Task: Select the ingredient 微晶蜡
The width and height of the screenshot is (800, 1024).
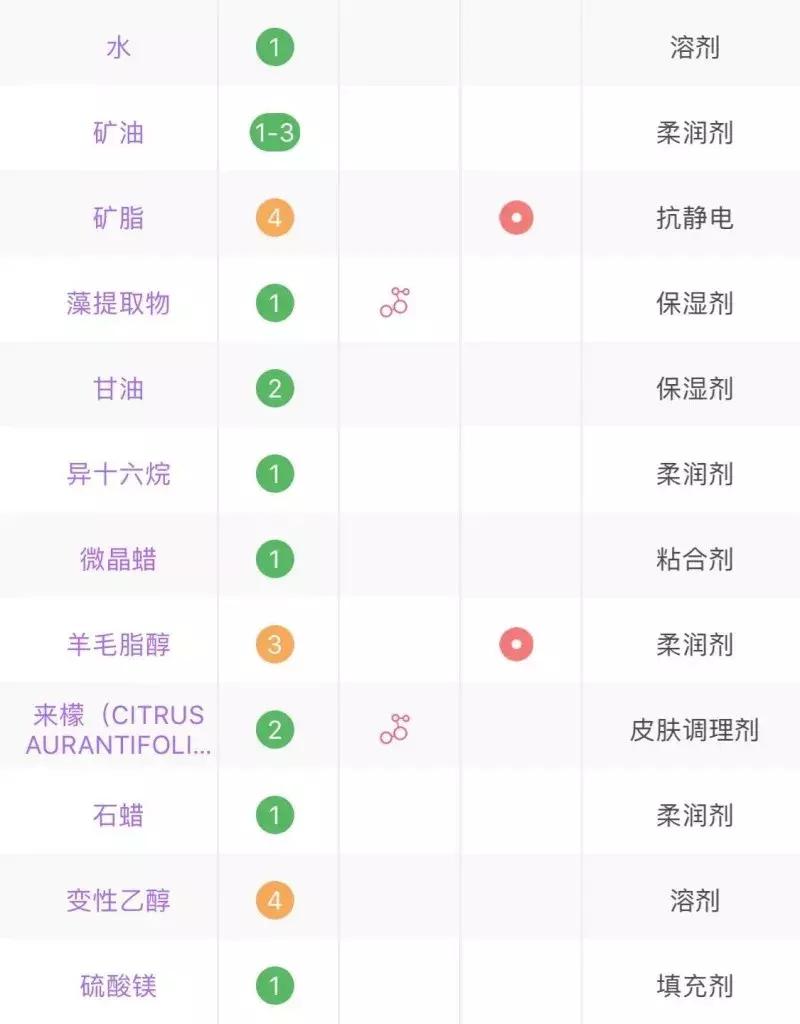Action: 118,559
